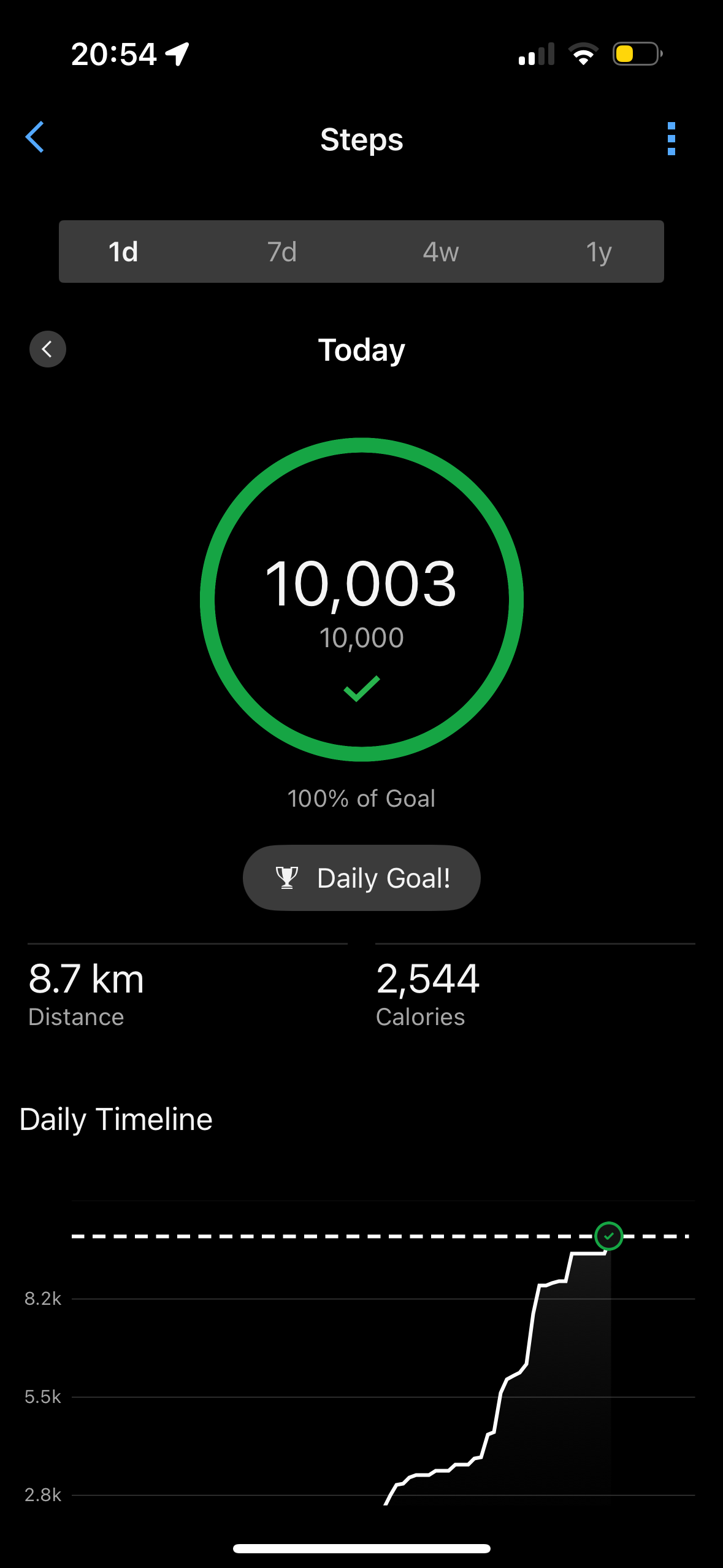
Task: Select the 1d range tab
Action: coord(123,252)
